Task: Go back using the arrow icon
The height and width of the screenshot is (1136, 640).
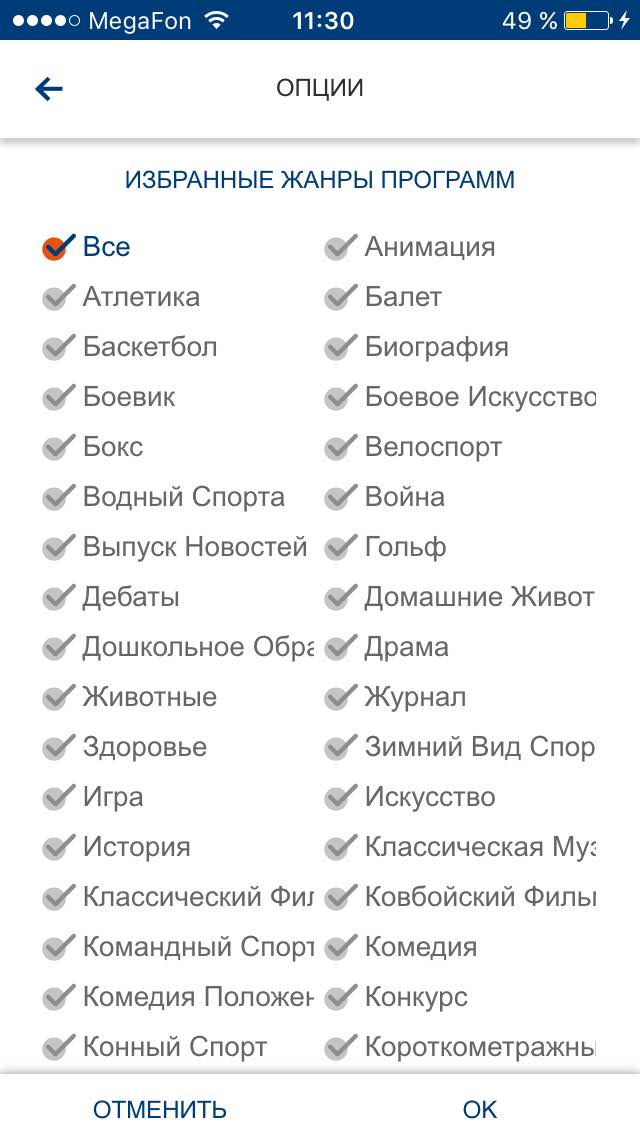Action: pos(49,89)
